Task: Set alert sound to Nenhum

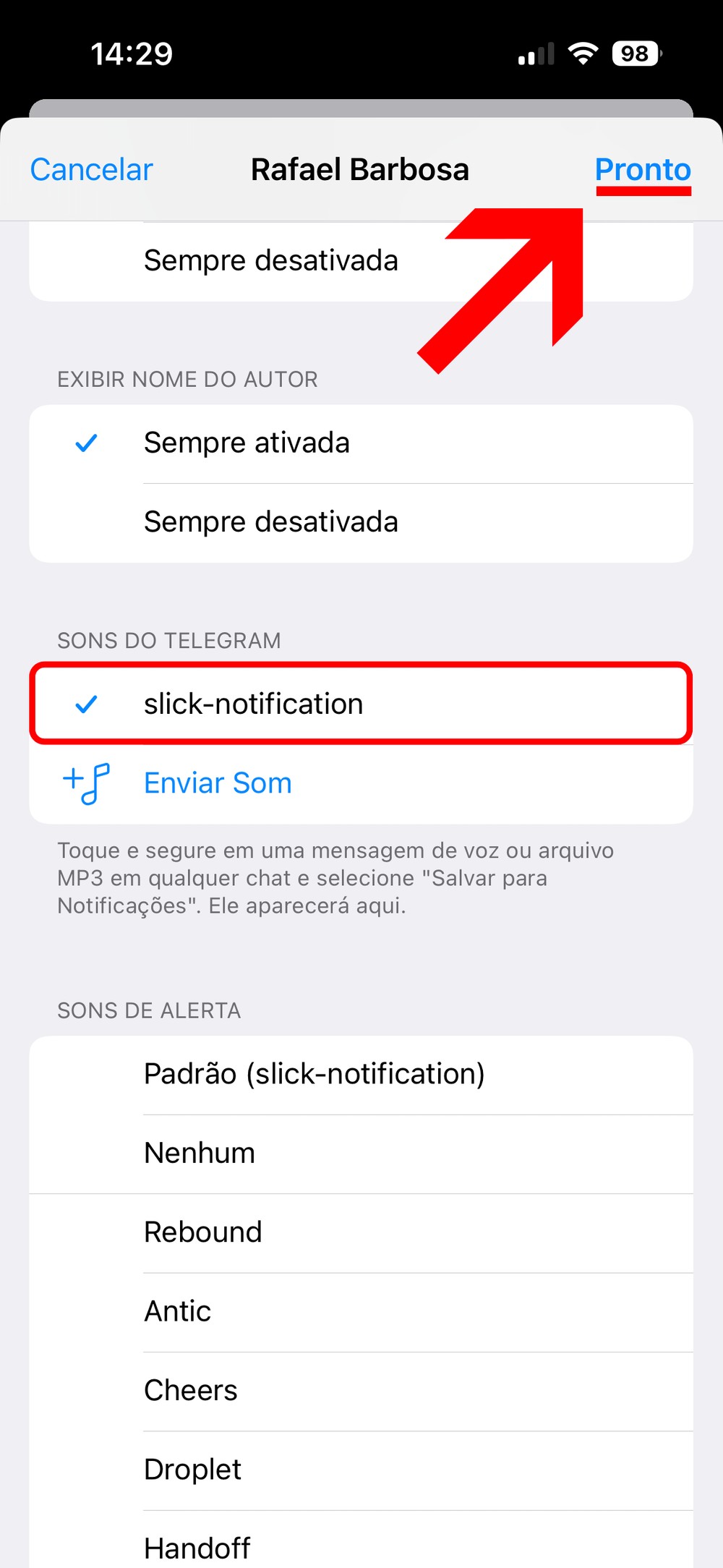Action: pyautogui.click(x=360, y=1153)
